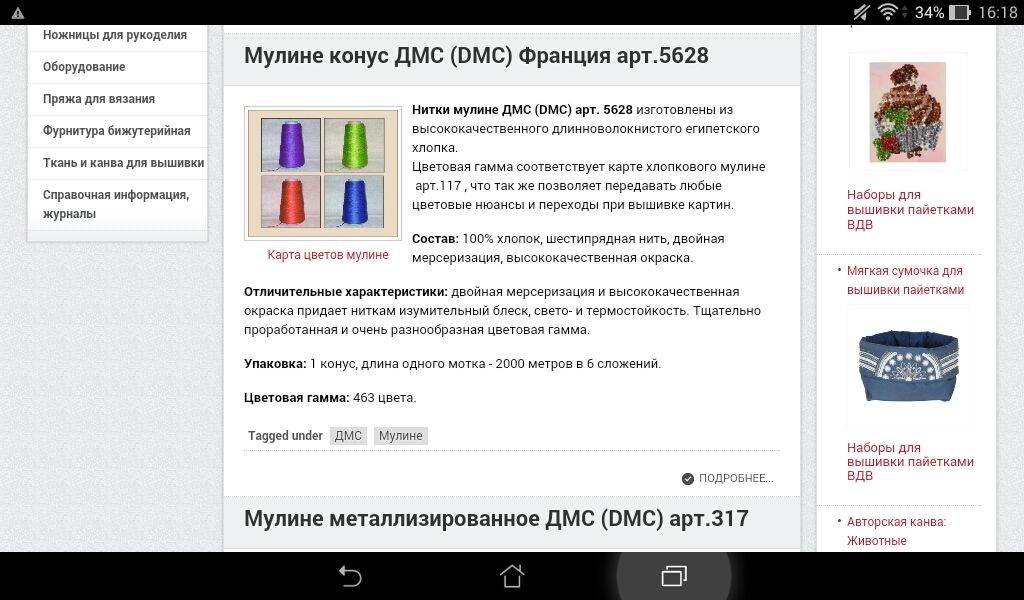Open the sequin embroidery kit picture
This screenshot has height=600, width=1024.
point(908,111)
